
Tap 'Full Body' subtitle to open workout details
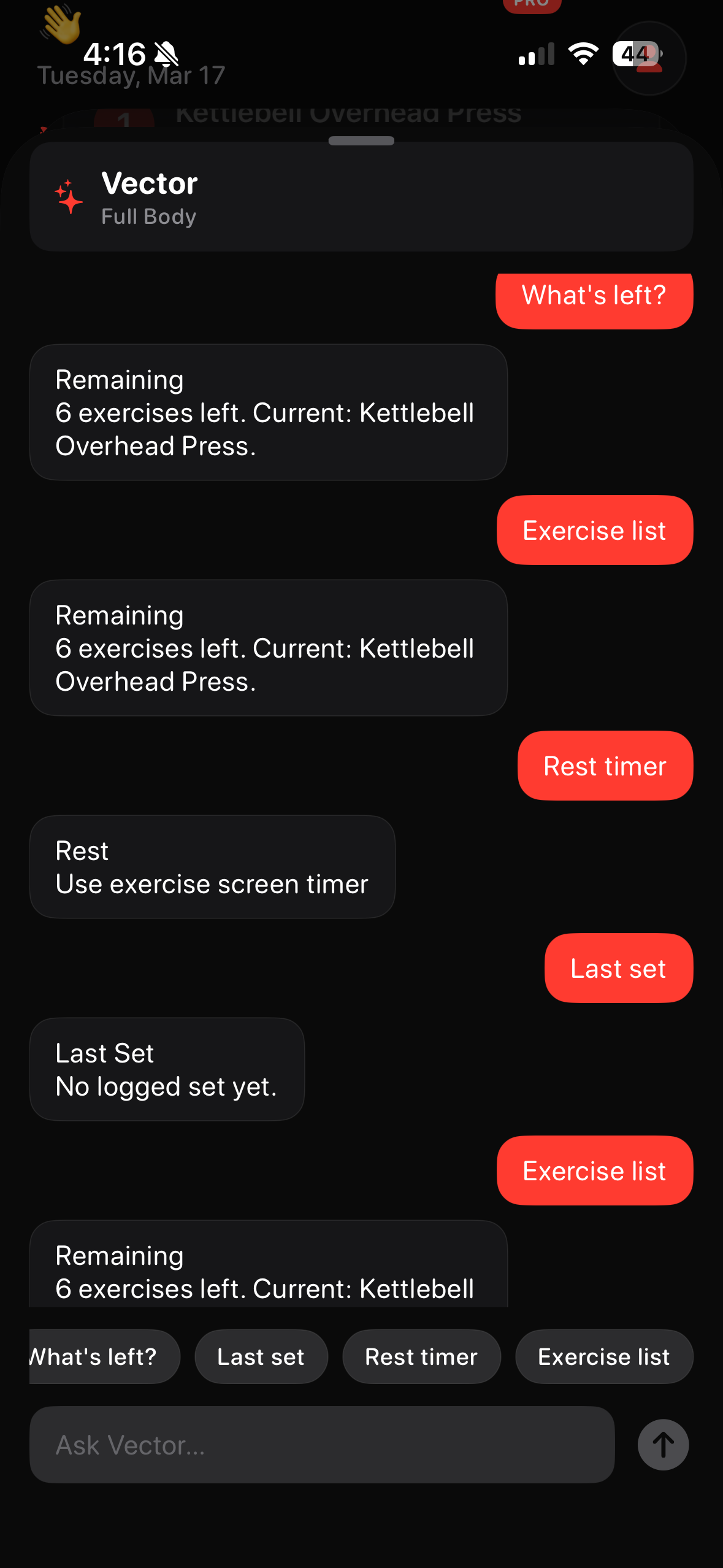tap(148, 216)
